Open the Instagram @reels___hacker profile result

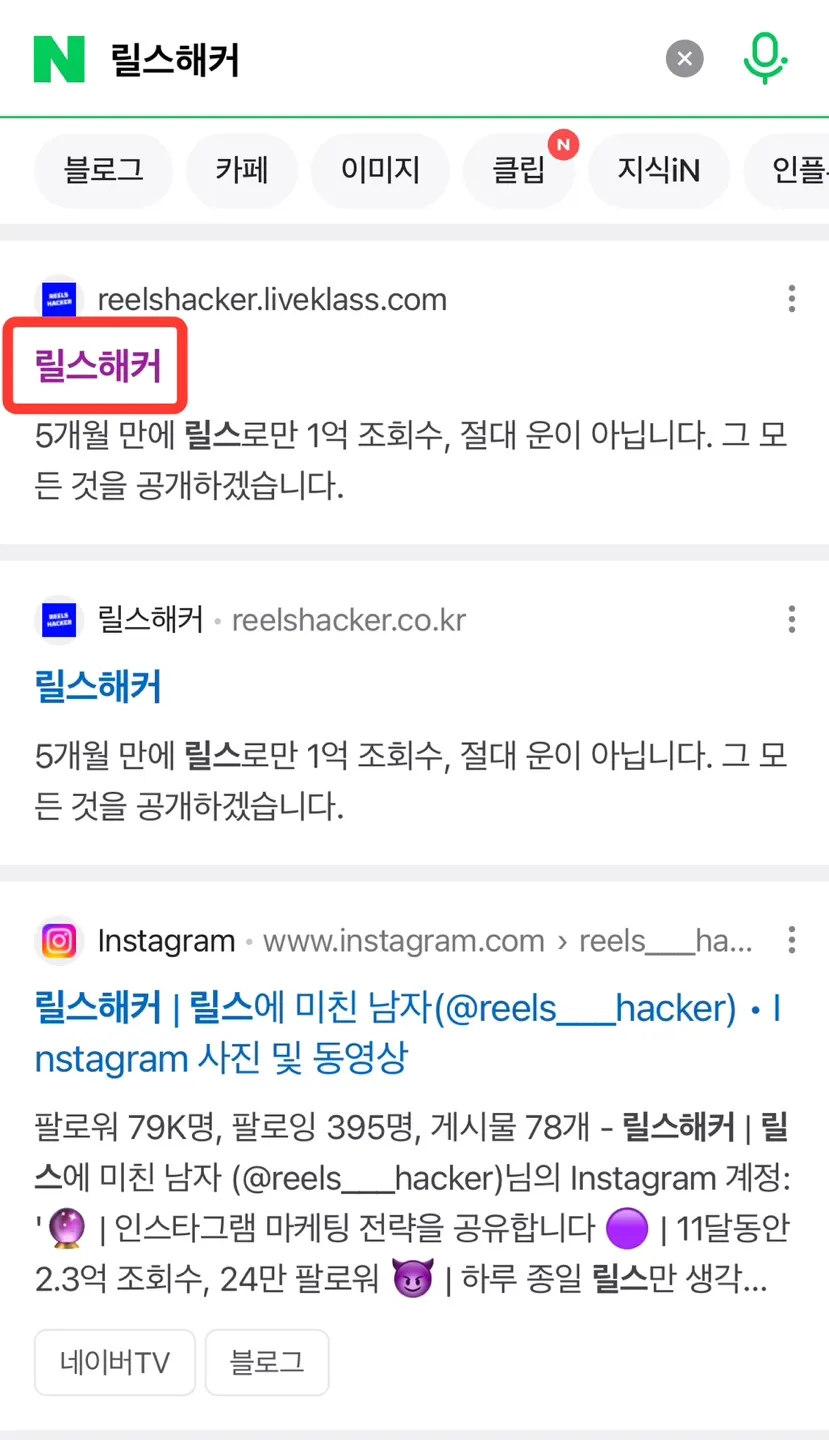[x=400, y=1032]
